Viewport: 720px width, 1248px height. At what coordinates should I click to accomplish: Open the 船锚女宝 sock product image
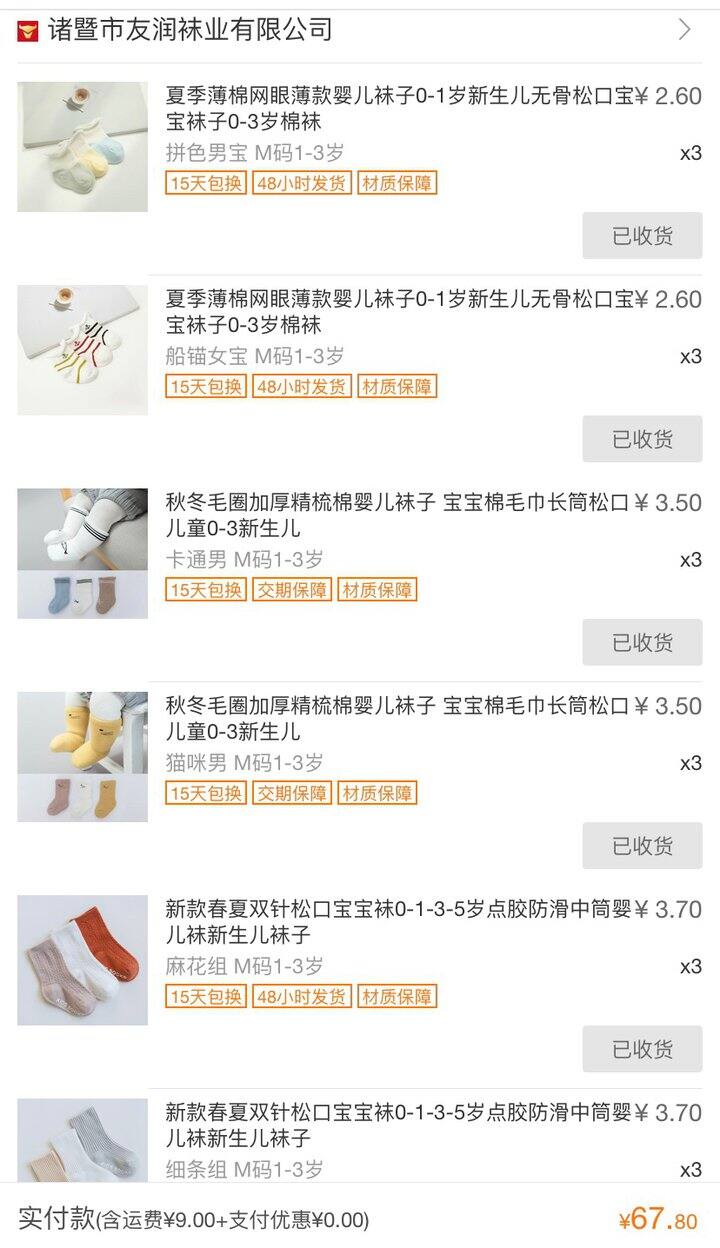pyautogui.click(x=82, y=350)
